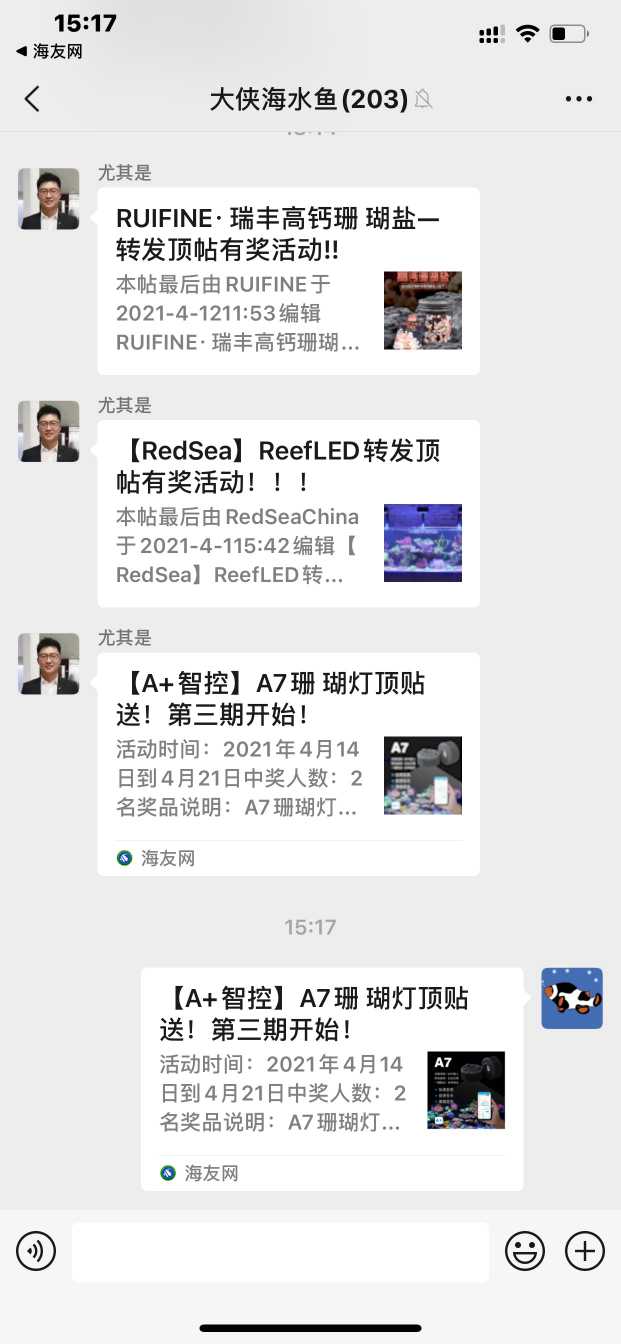Image resolution: width=621 pixels, height=1344 pixels.
Task: Open the RedSea ReefLED shared post
Action: click(x=288, y=513)
